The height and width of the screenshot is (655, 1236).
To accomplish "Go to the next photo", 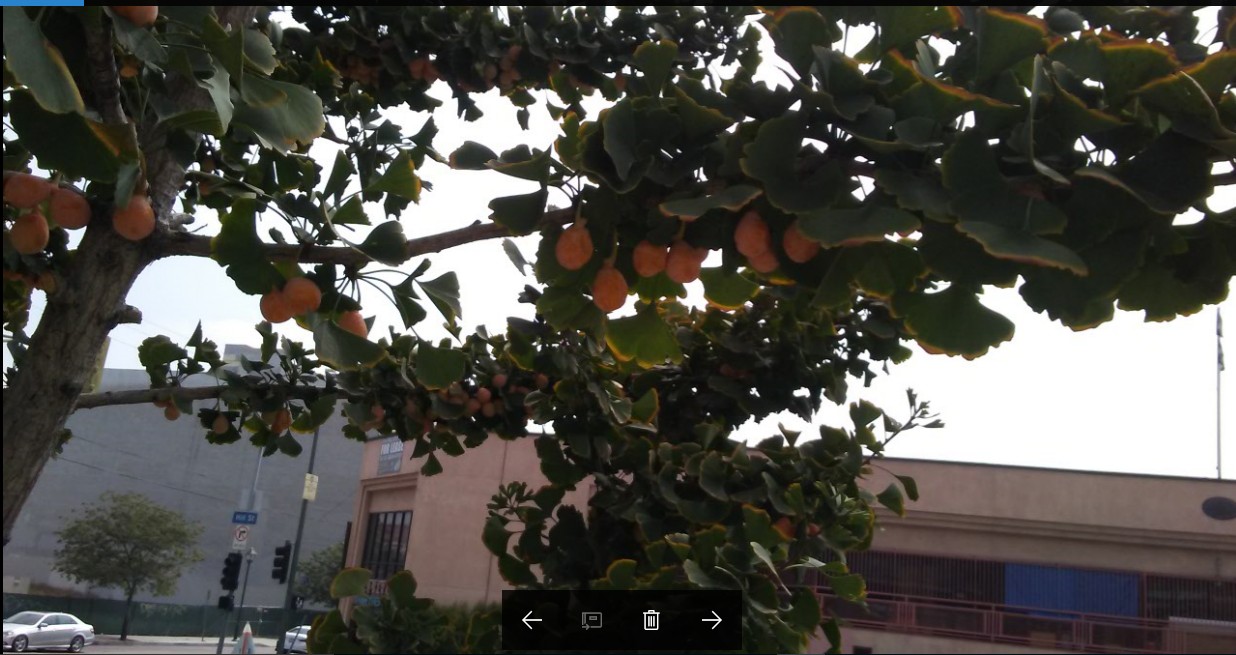I will pyautogui.click(x=711, y=620).
